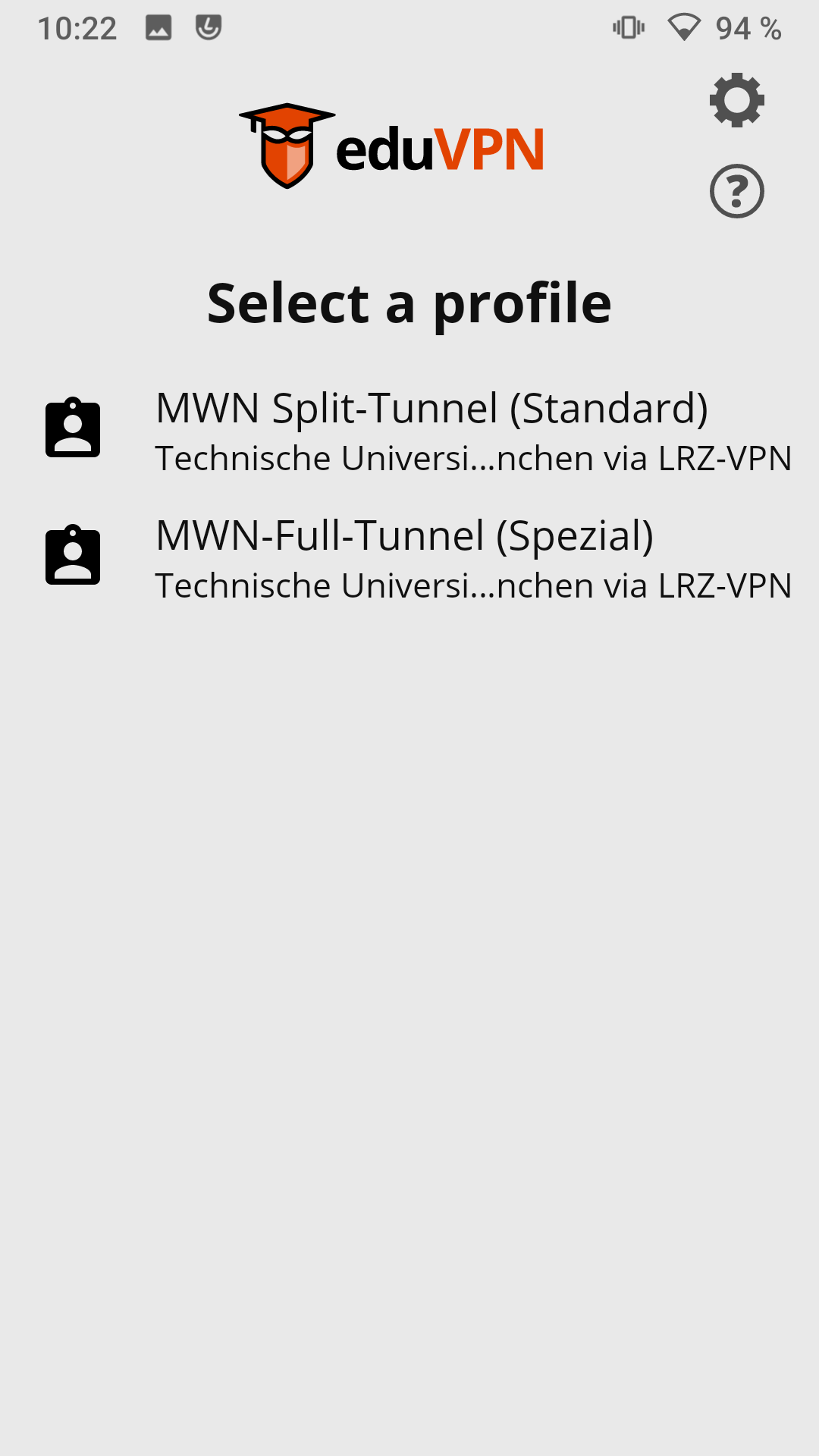The height and width of the screenshot is (1456, 819).
Task: Open the settings gear
Action: click(x=736, y=100)
